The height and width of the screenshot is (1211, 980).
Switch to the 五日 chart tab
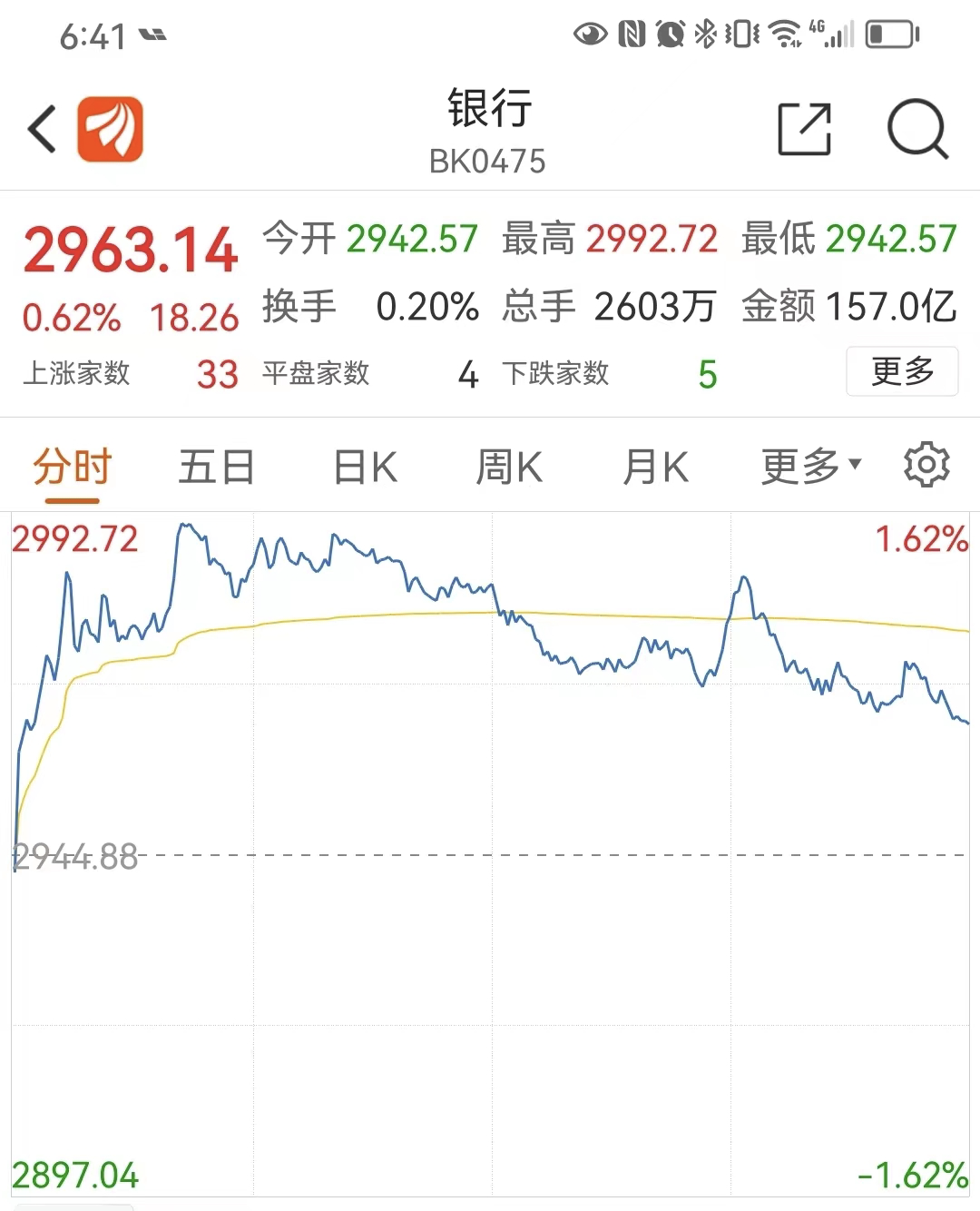(216, 468)
